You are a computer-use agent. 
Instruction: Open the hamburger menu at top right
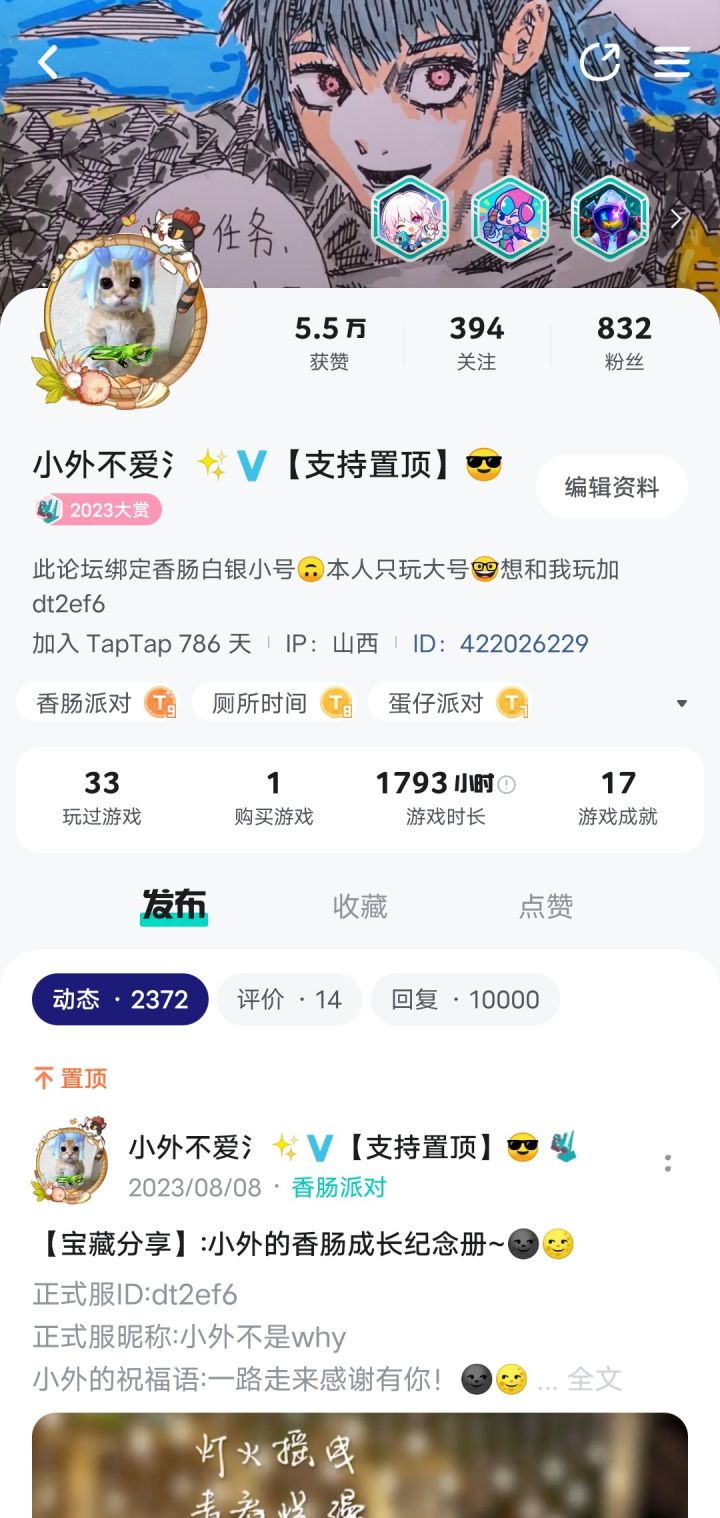672,62
